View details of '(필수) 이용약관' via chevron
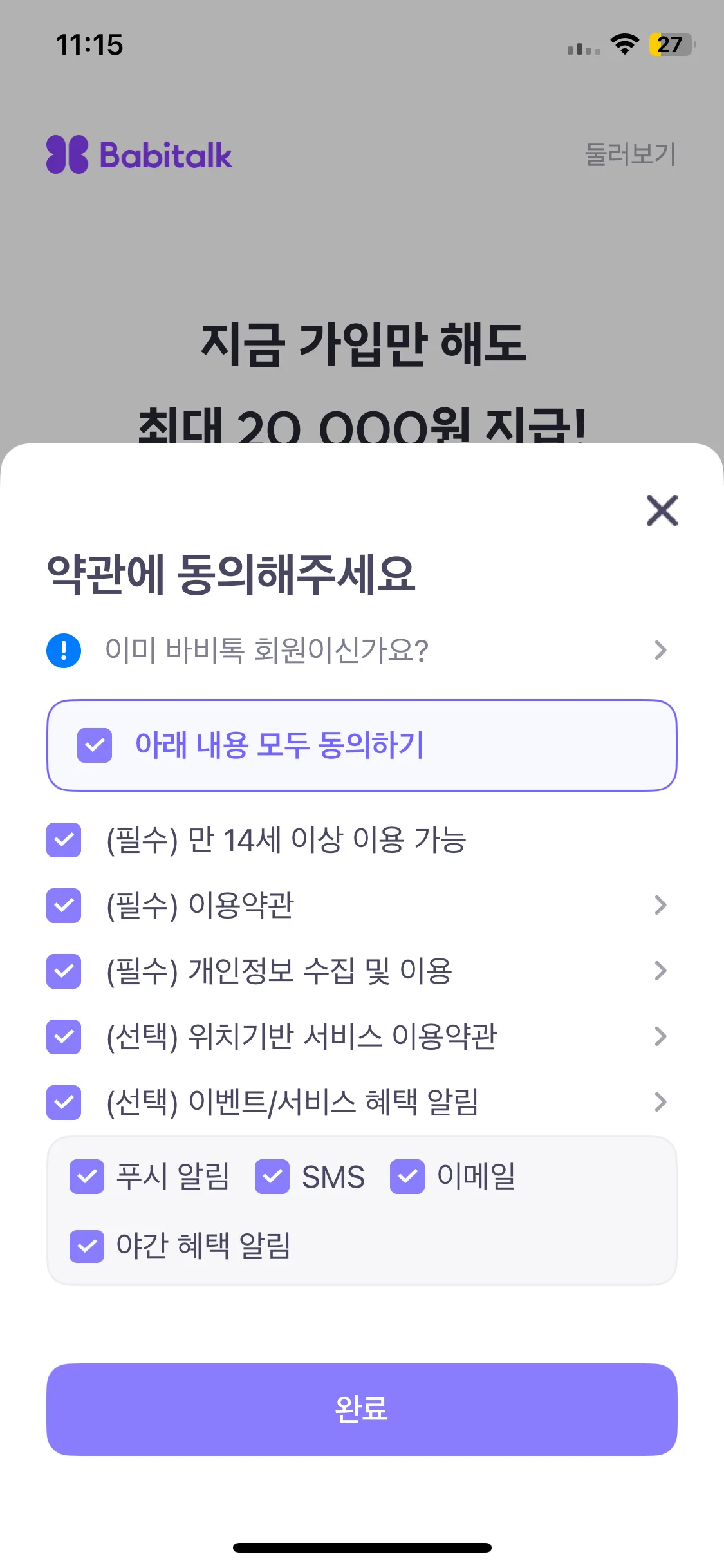This screenshot has height=1568, width=724. click(660, 906)
